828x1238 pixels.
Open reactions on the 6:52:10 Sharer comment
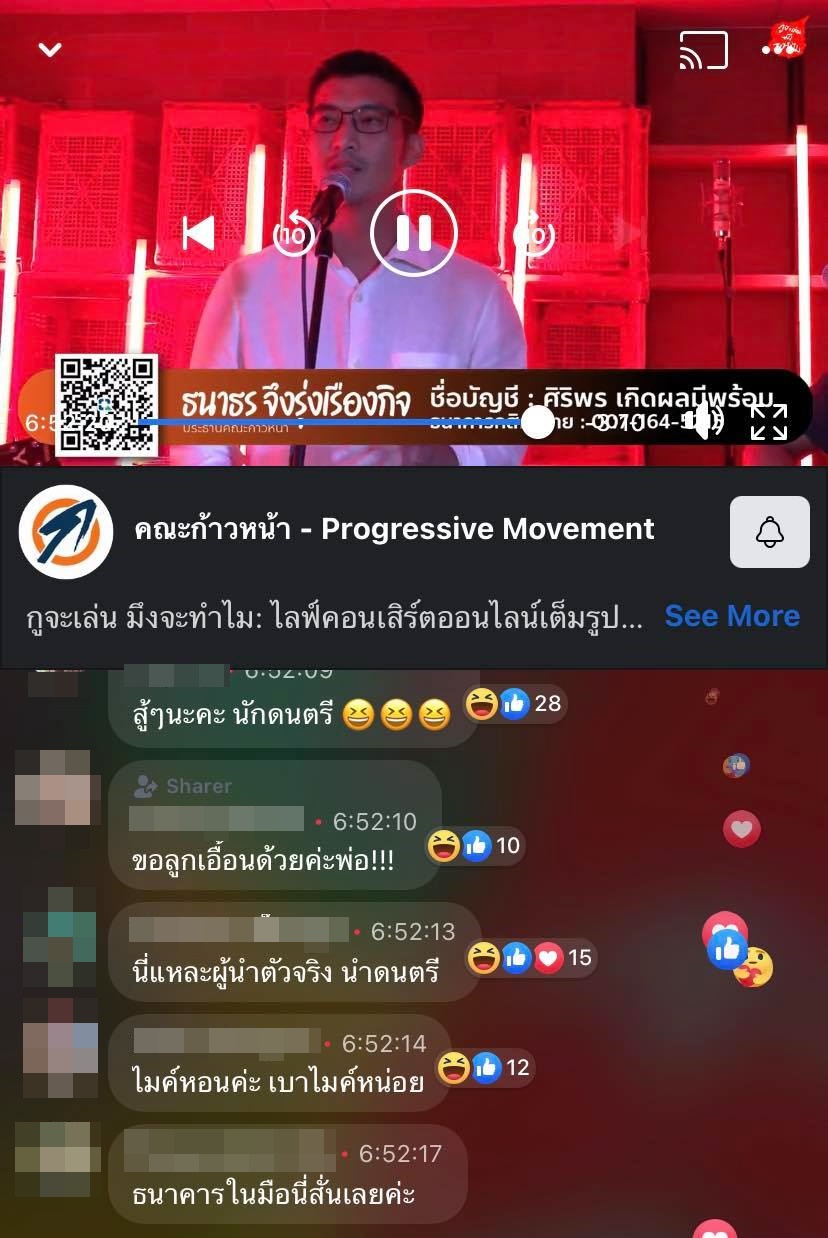point(474,846)
